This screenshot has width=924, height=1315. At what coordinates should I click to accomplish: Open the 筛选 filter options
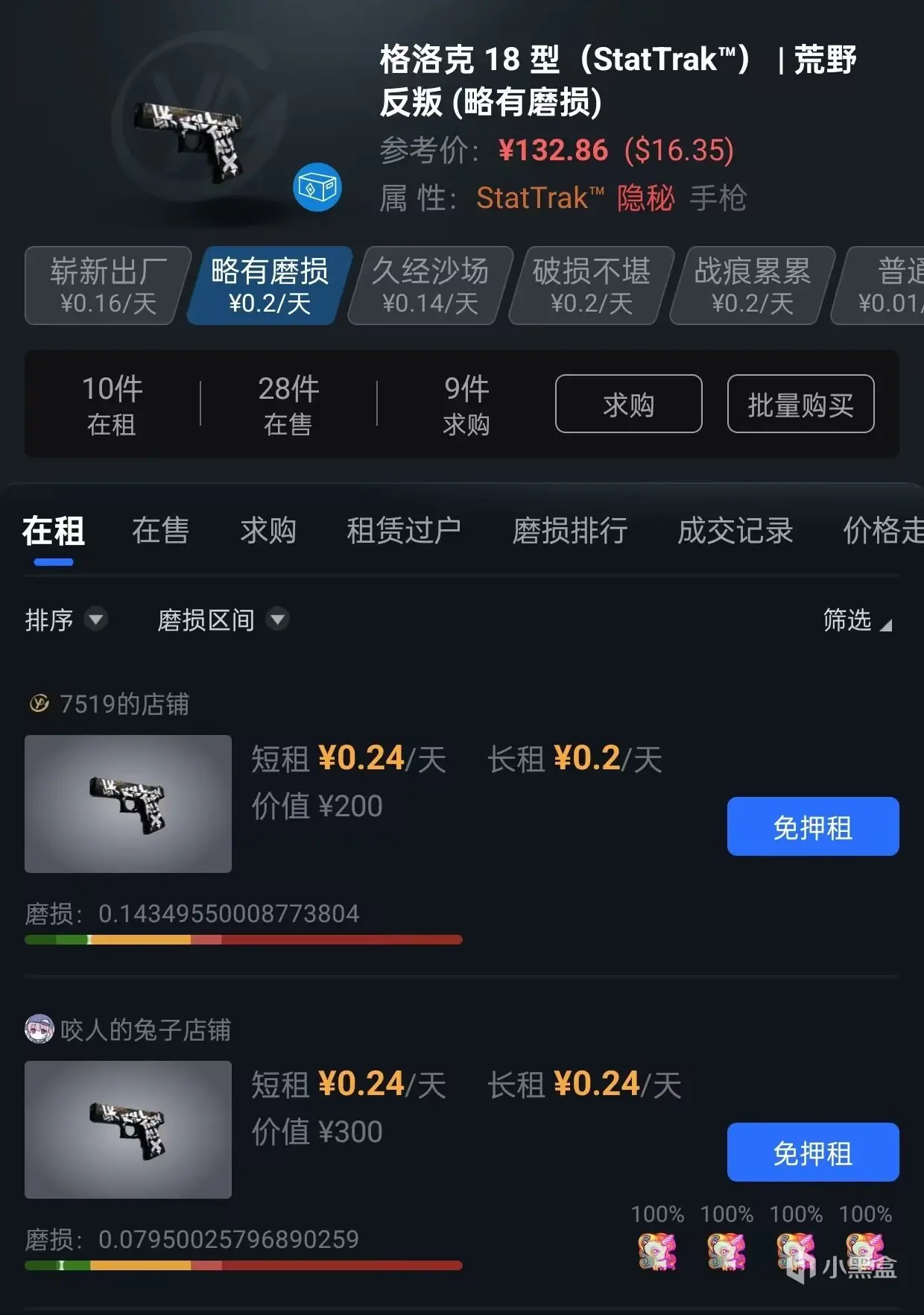856,620
